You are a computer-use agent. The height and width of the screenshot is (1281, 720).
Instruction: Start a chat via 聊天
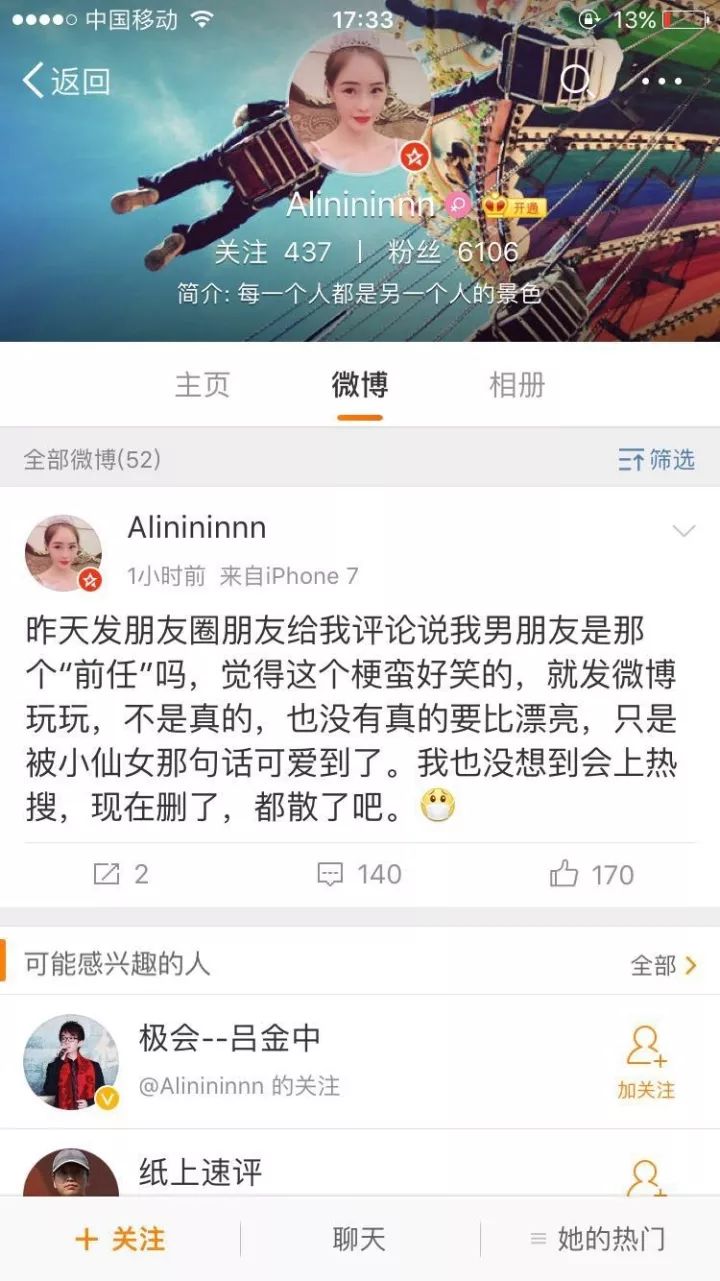click(x=359, y=1240)
